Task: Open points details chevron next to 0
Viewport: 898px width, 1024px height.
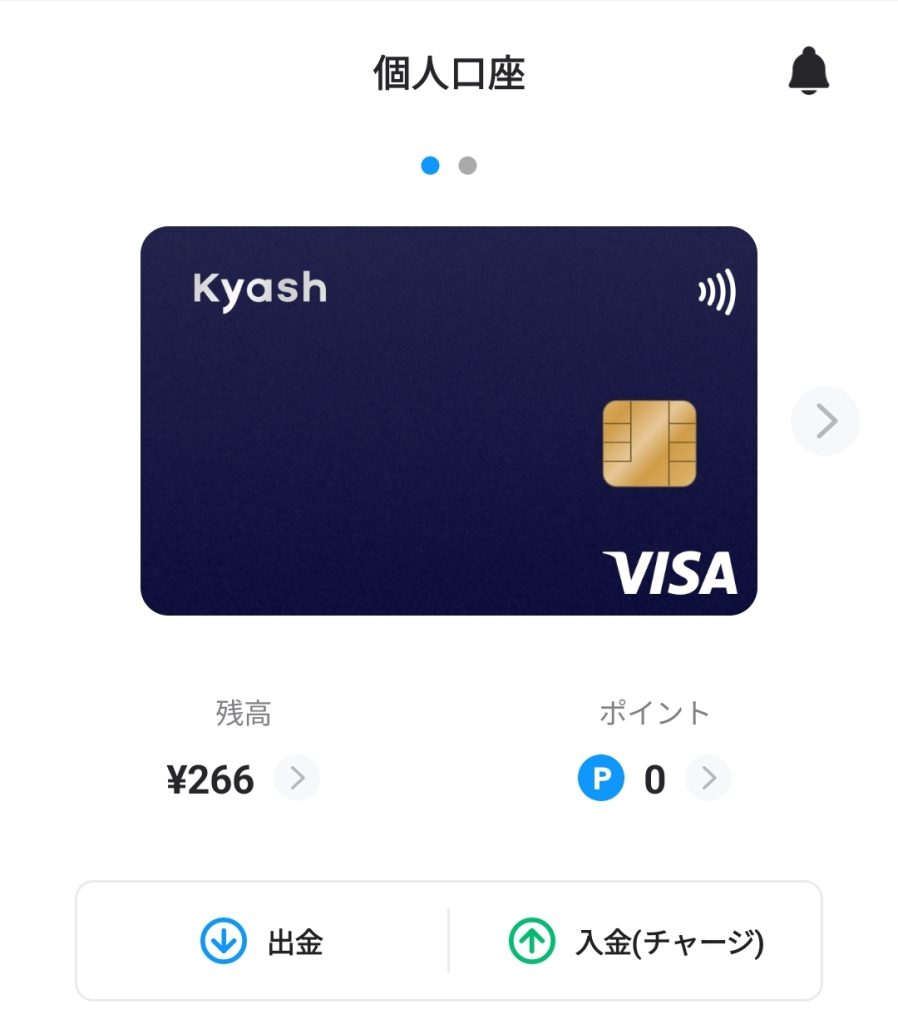Action: pyautogui.click(x=709, y=779)
